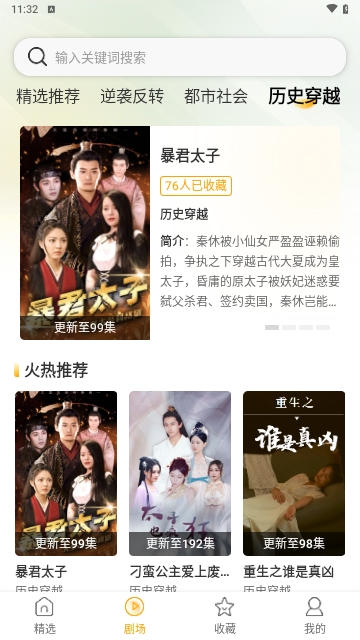Switch to the 收藏 bottom tab
Viewport: 360px width, 640px height.
click(x=225, y=616)
